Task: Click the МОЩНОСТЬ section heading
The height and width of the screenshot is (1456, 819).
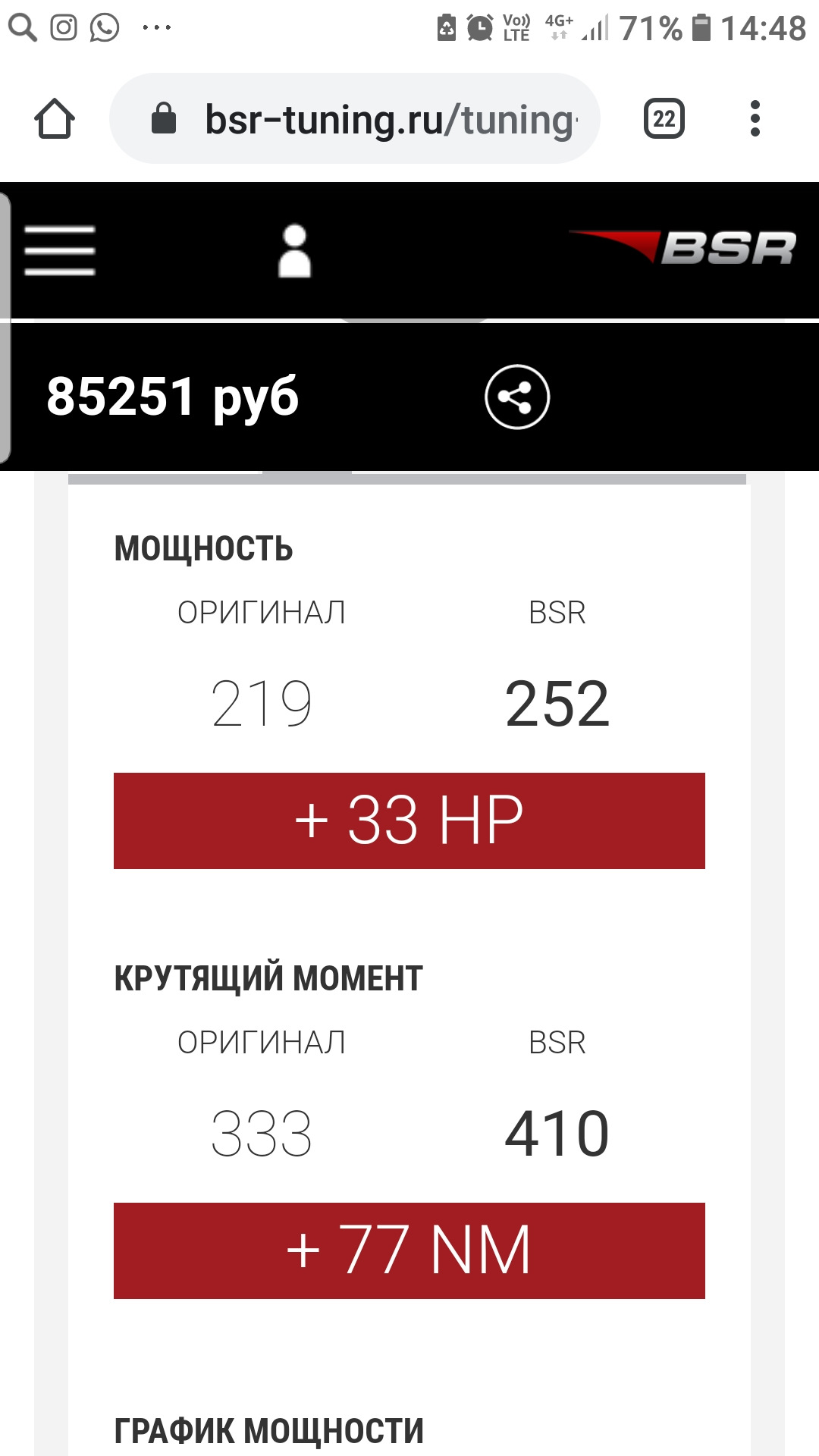Action: coord(202,548)
